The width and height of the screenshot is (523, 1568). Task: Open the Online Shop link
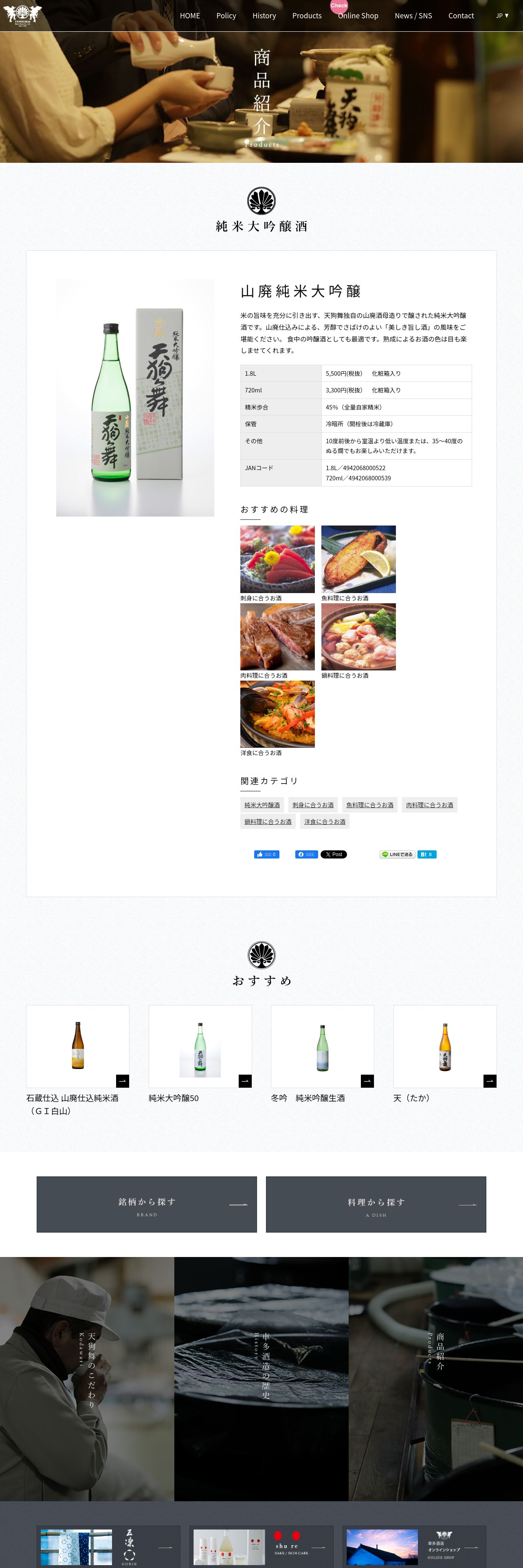[x=358, y=16]
